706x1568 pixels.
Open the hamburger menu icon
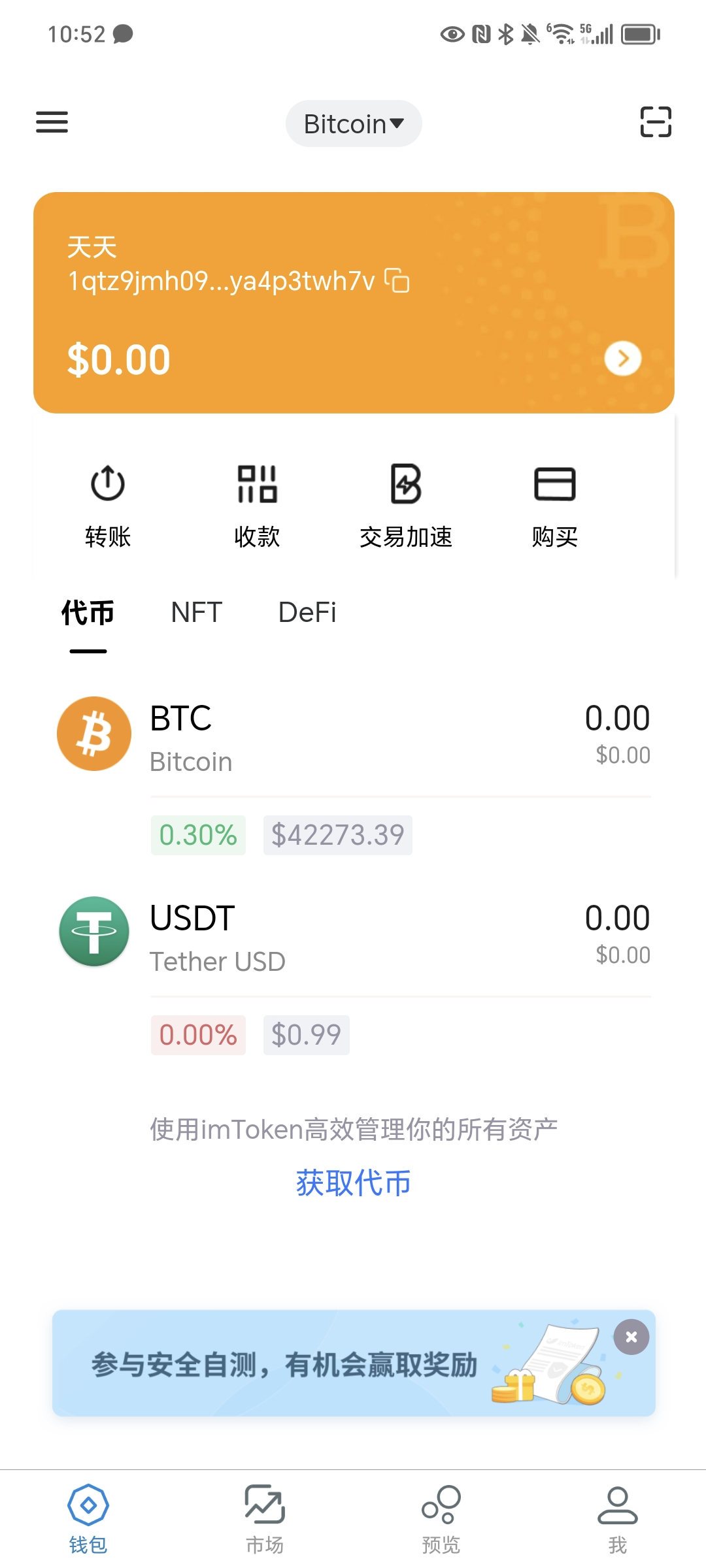click(52, 123)
